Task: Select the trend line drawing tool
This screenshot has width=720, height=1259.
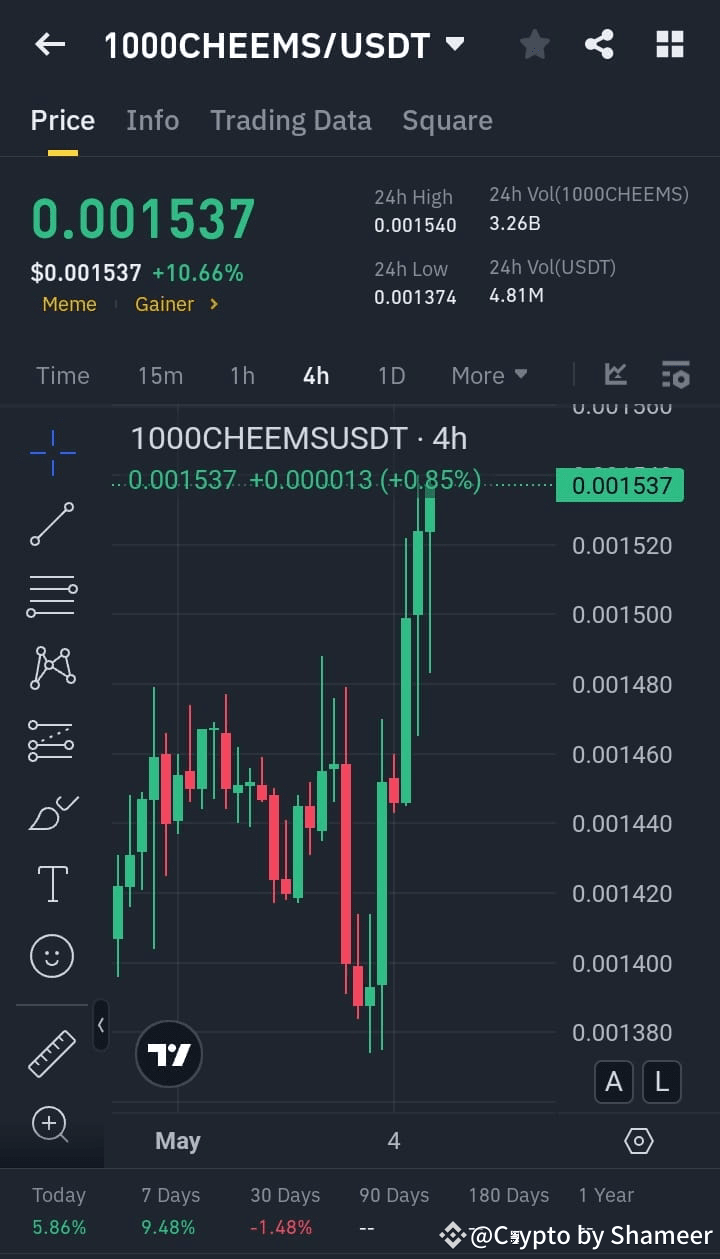Action: tap(52, 524)
